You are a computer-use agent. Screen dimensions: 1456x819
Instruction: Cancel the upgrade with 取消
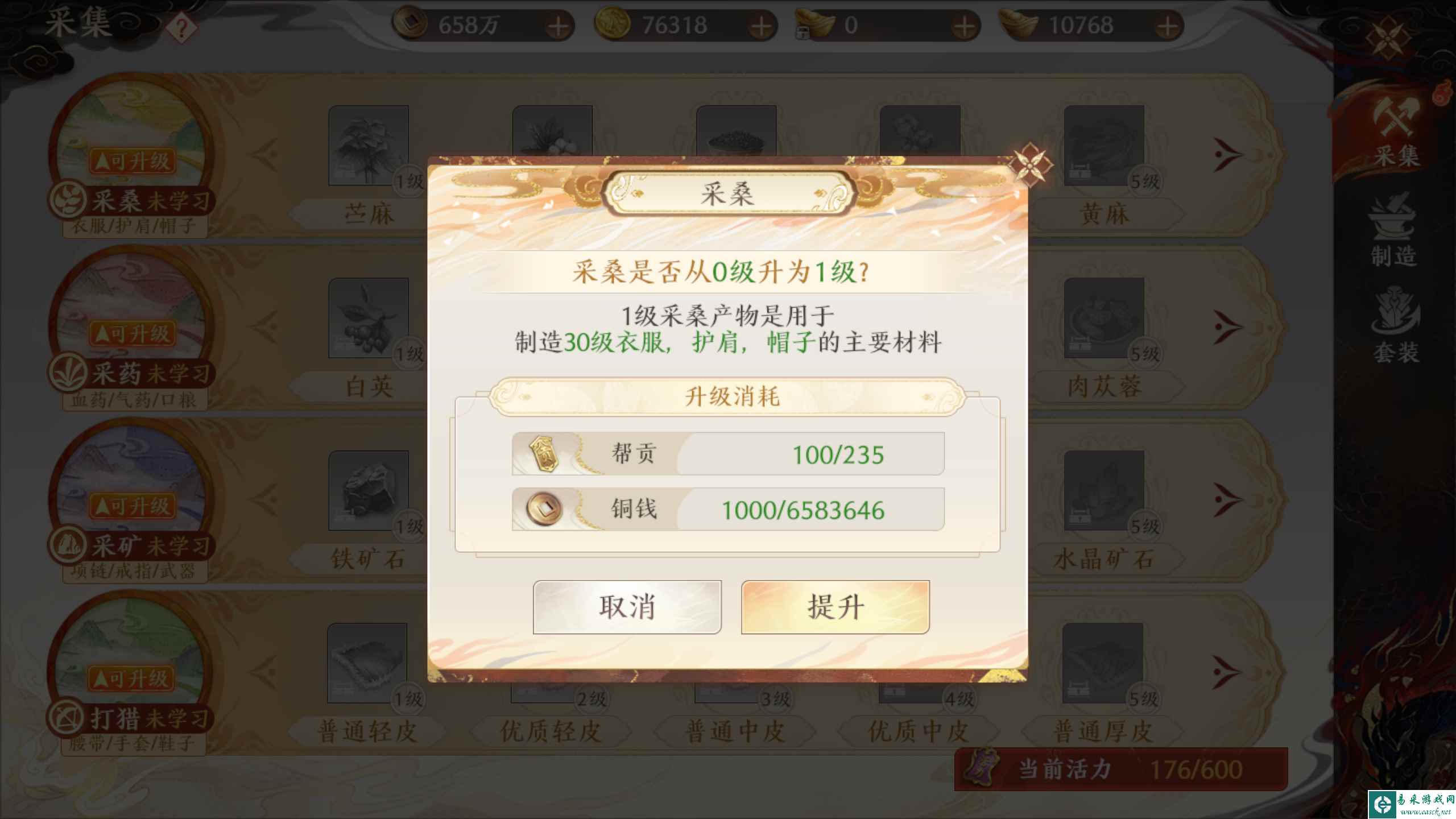click(x=627, y=607)
